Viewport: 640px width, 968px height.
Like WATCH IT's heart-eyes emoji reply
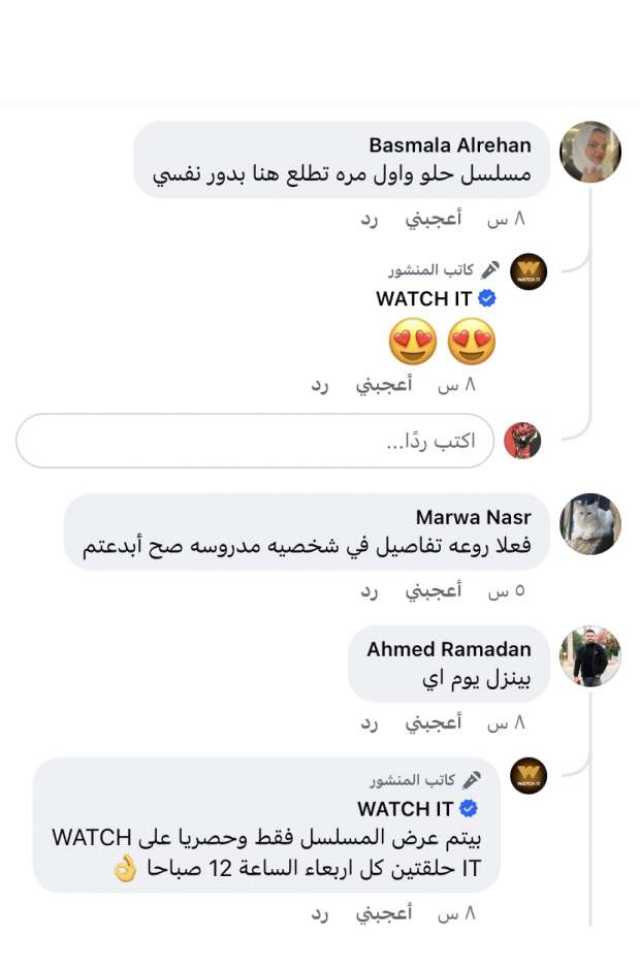pyautogui.click(x=384, y=384)
